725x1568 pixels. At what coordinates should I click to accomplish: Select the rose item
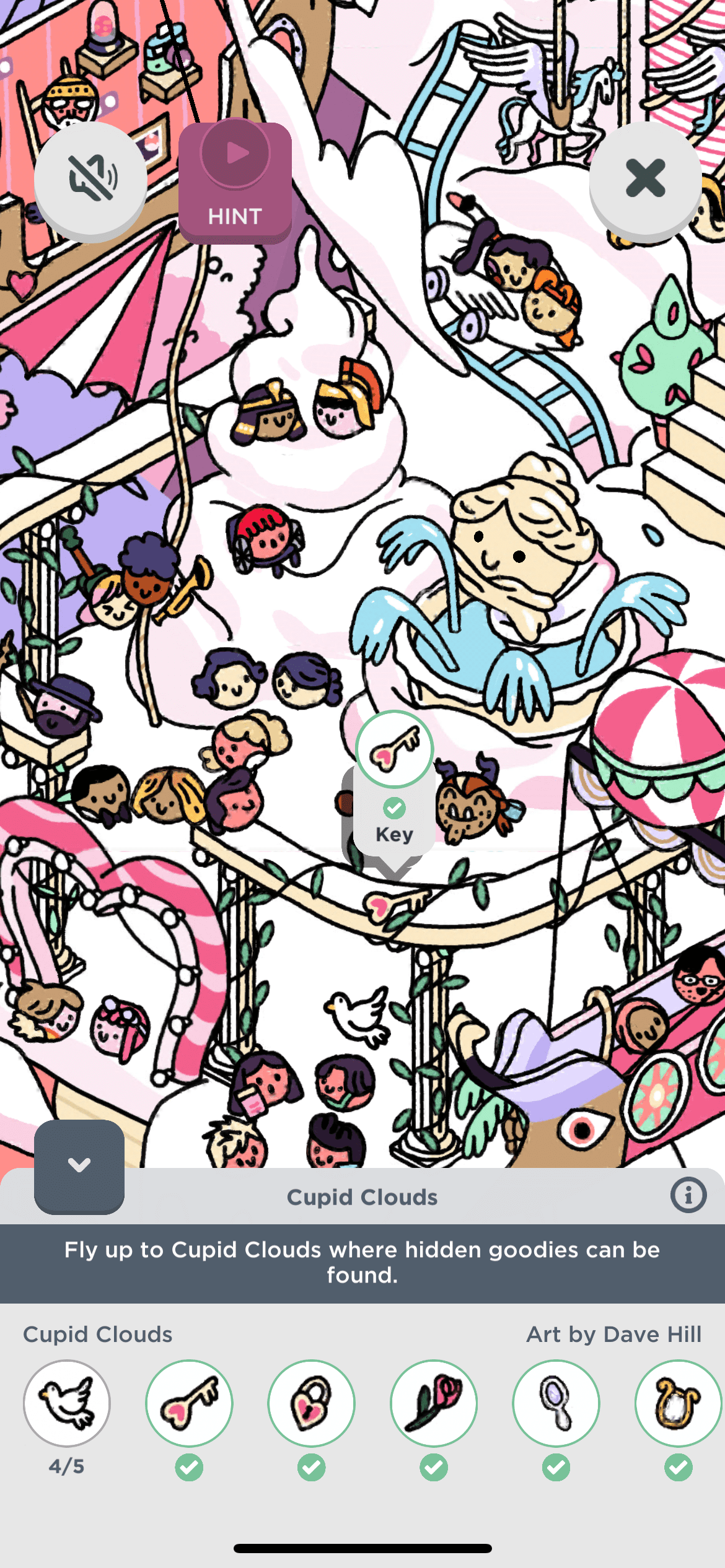click(x=434, y=1403)
